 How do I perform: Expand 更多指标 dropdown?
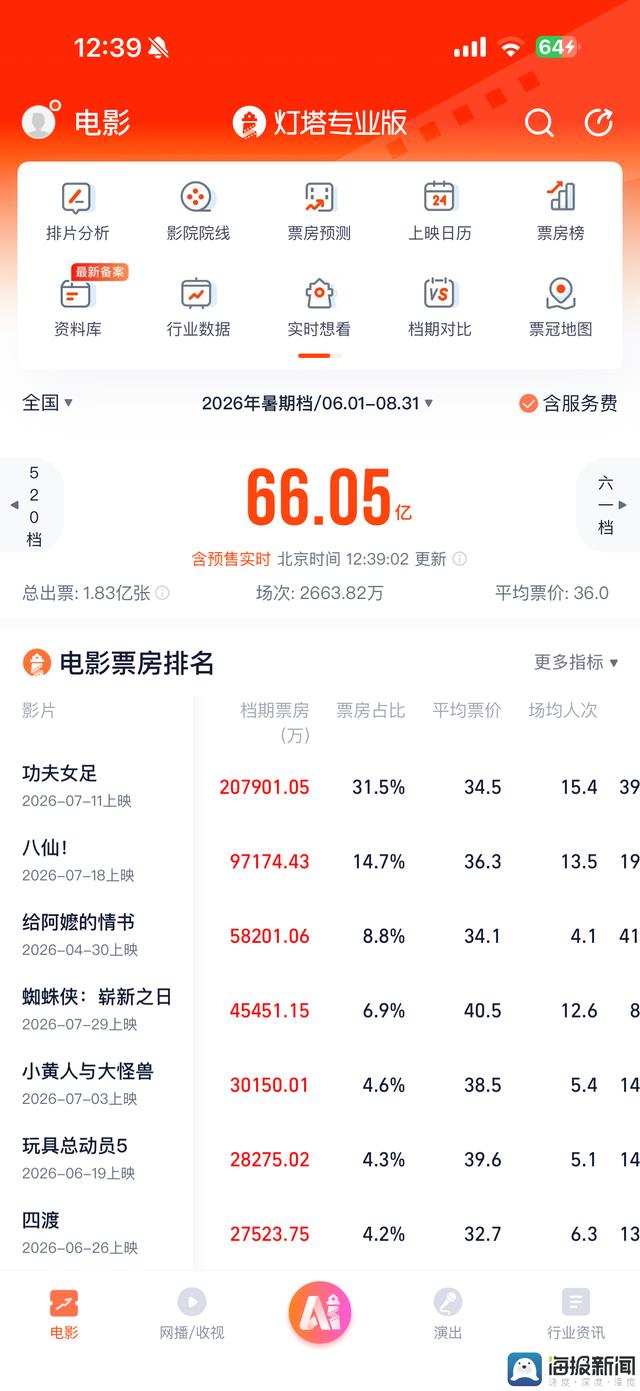pos(576,662)
